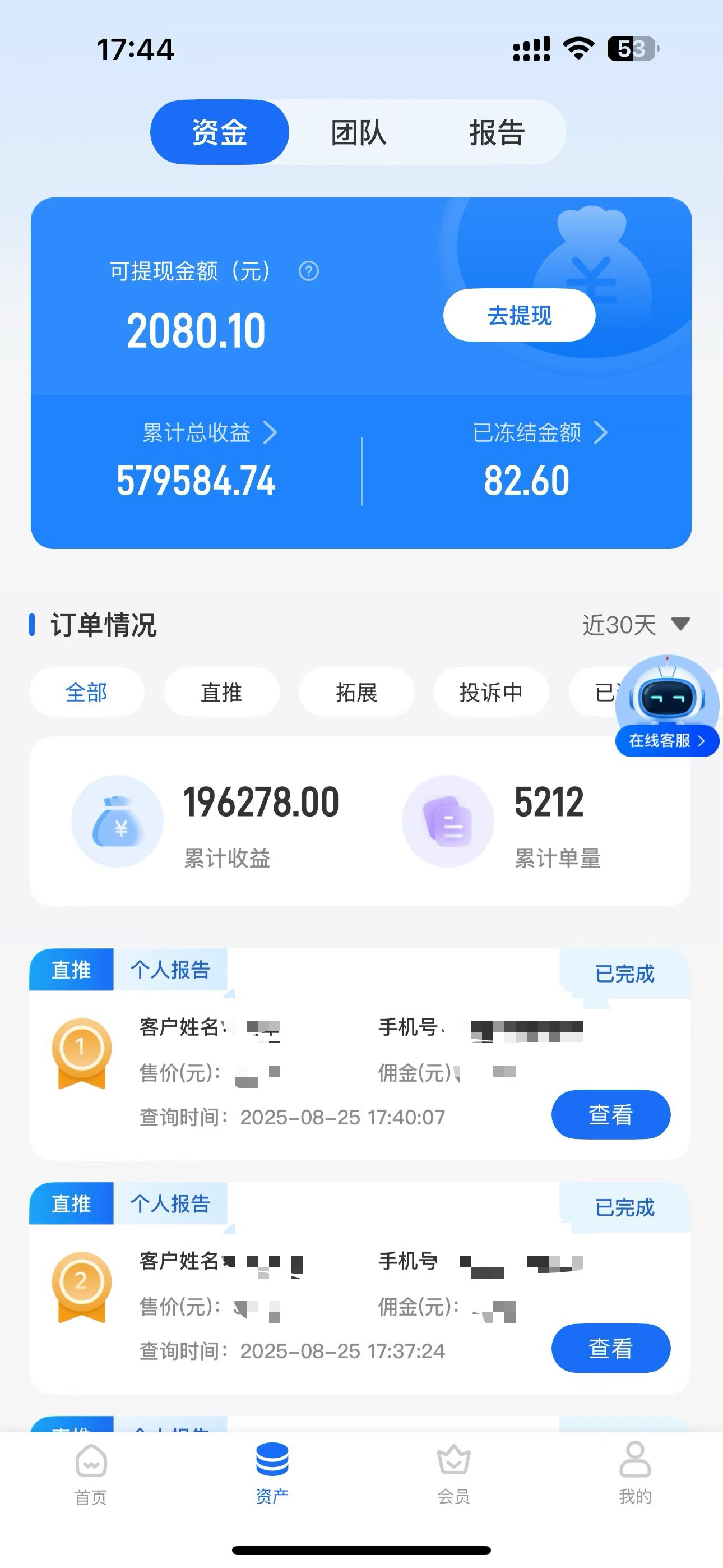This screenshot has height=1568, width=723.
Task: Select the 资产 bottom tab
Action: pyautogui.click(x=272, y=1474)
